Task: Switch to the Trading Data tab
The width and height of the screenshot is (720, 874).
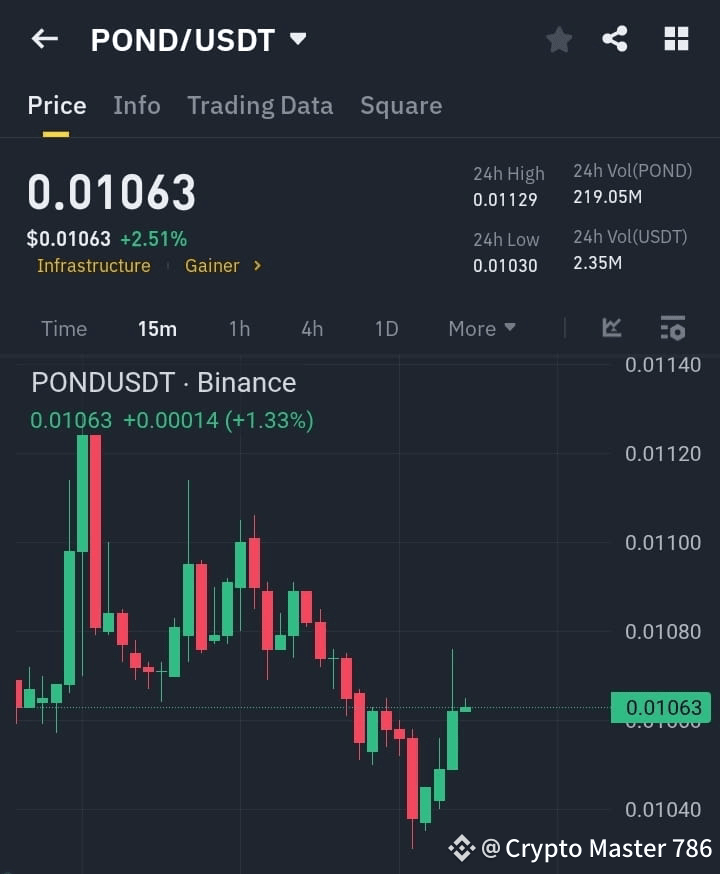Action: 260,105
